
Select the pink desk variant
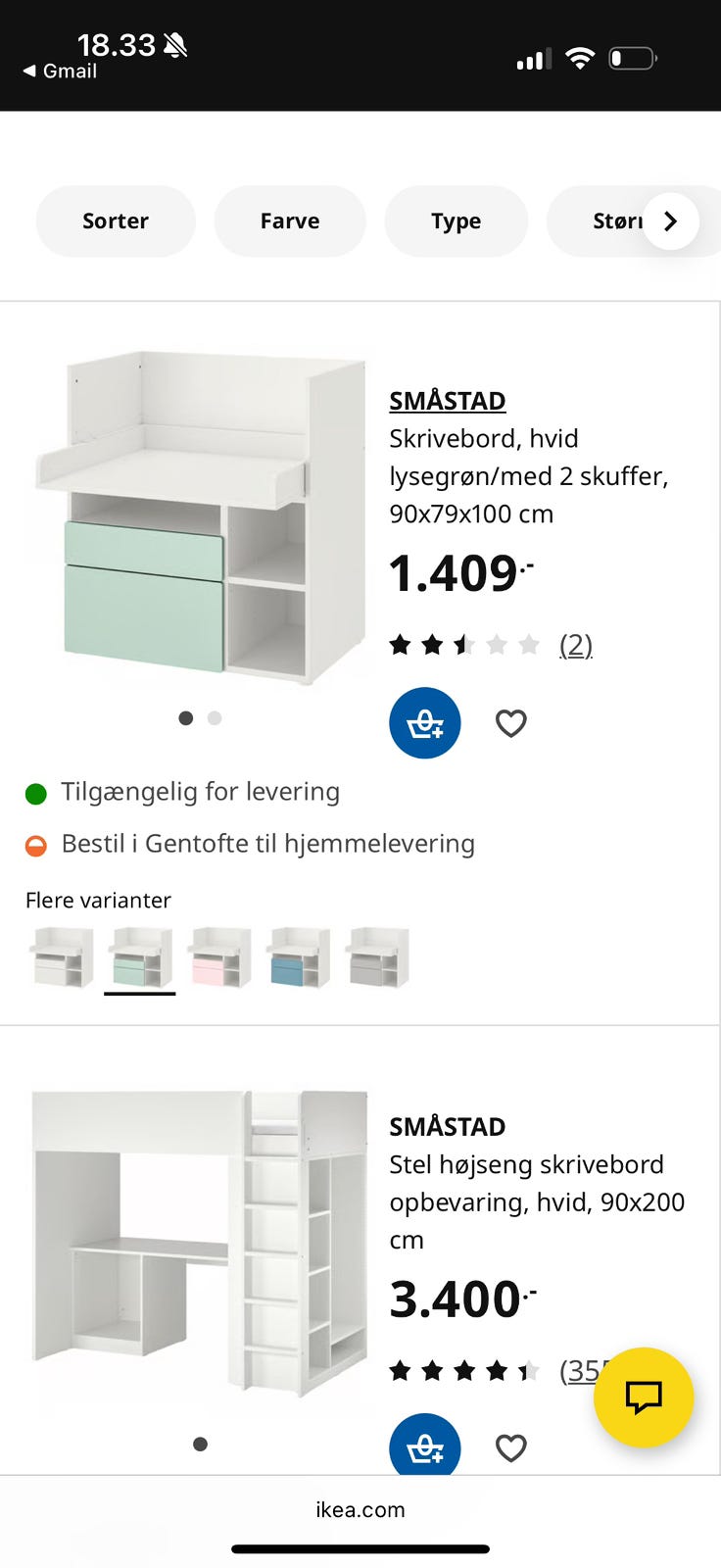(219, 957)
